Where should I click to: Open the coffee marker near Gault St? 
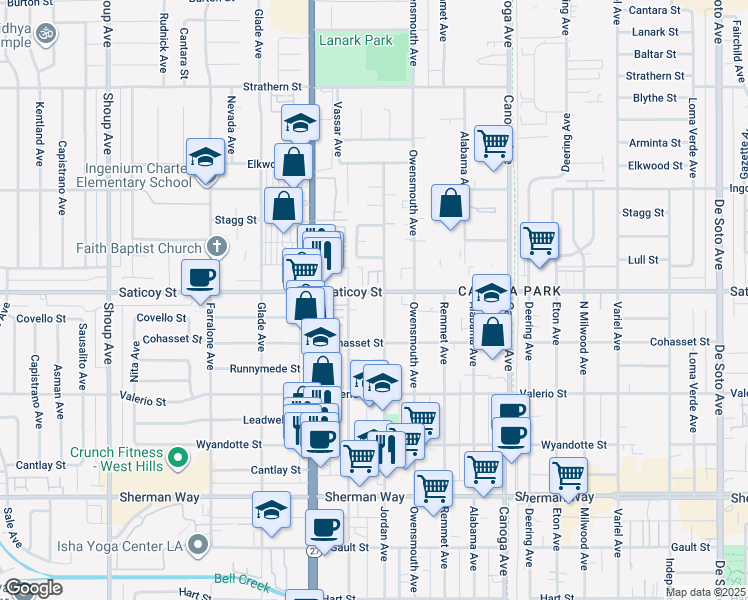(324, 528)
